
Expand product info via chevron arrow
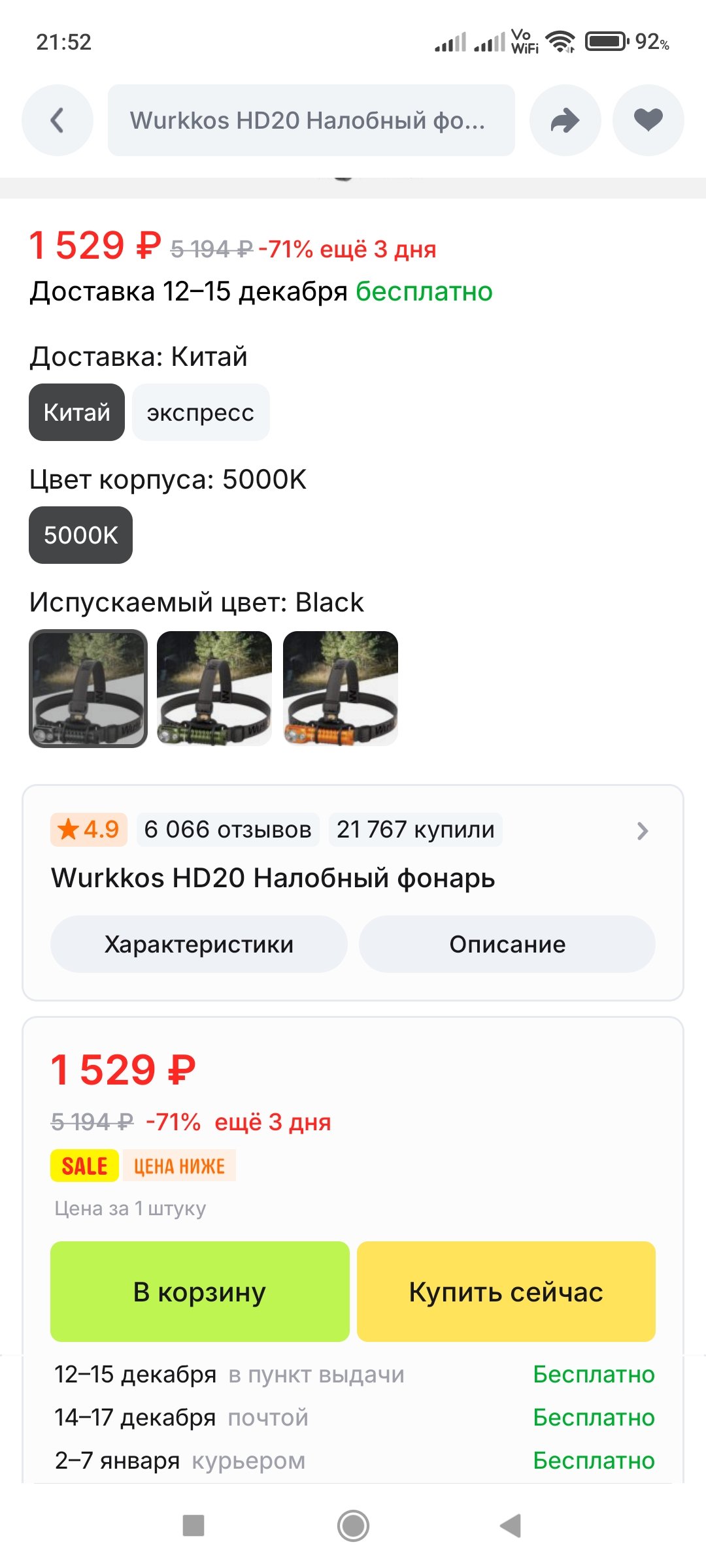(x=642, y=831)
